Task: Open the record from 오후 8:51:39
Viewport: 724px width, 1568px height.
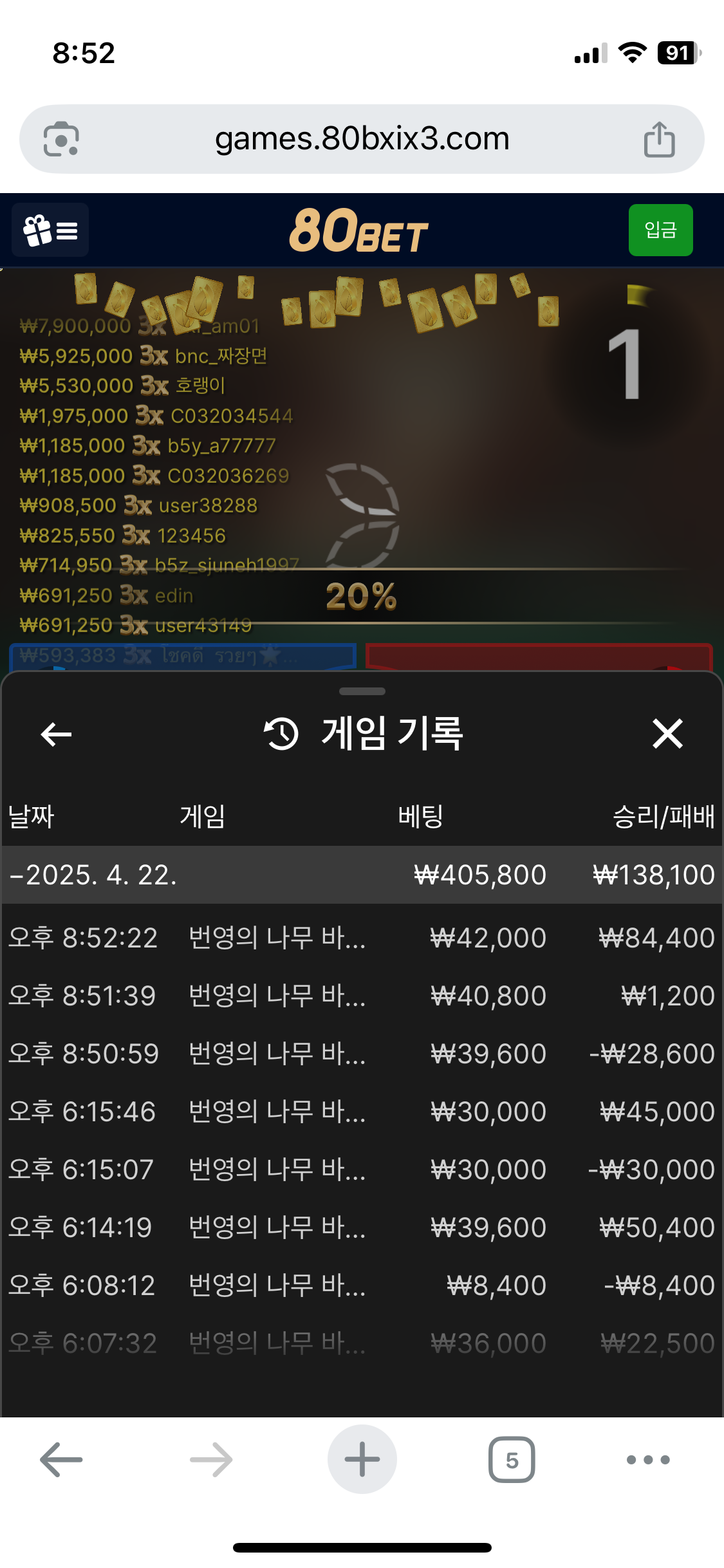Action: [x=362, y=996]
